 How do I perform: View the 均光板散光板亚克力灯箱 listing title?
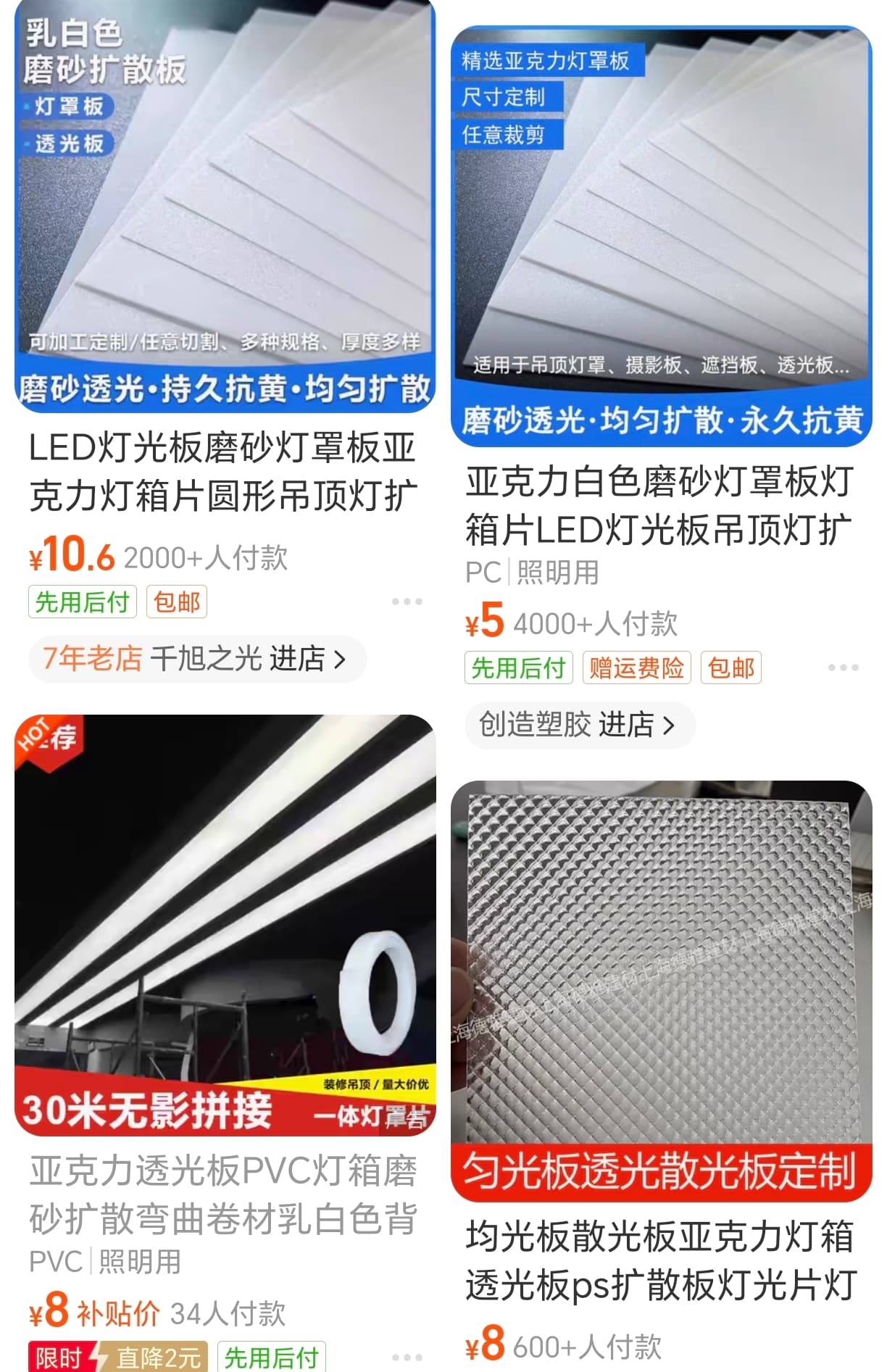pyautogui.click(x=661, y=1260)
